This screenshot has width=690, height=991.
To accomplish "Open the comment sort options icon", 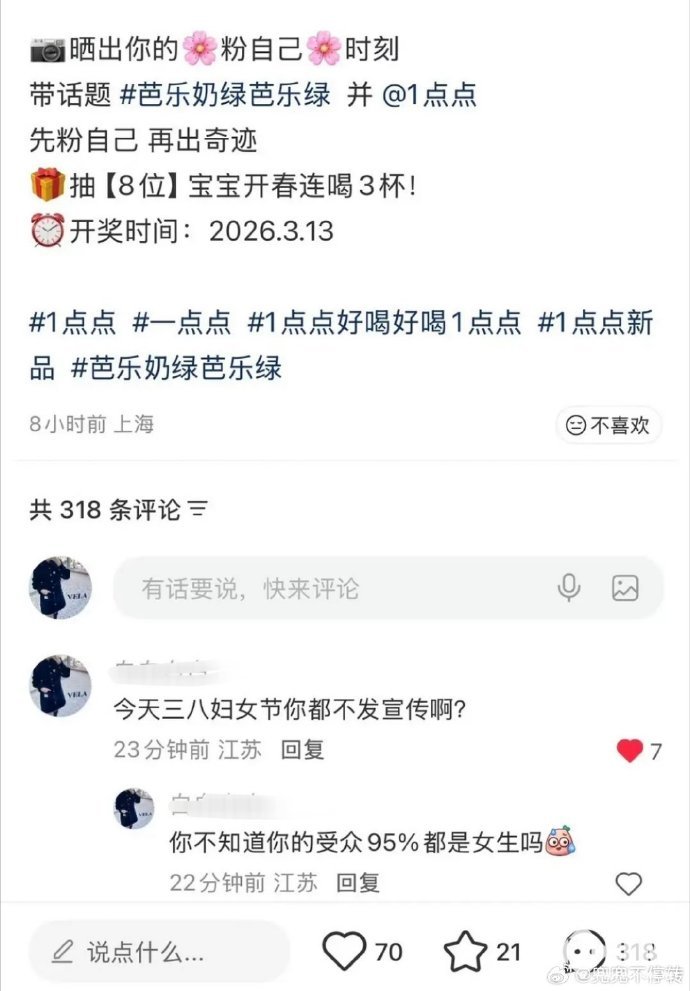I will click(198, 510).
